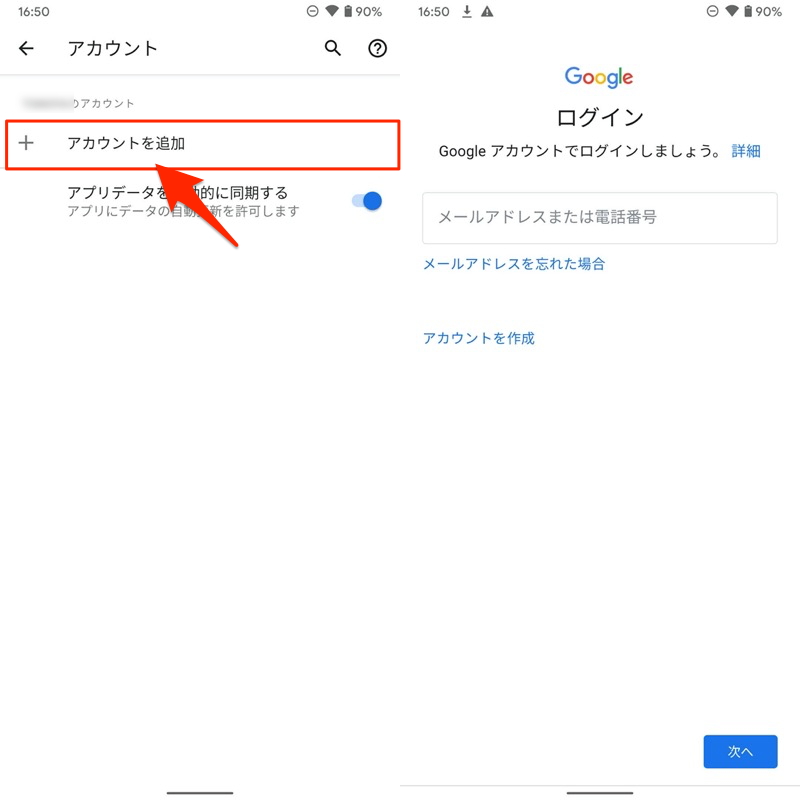The image size is (800, 800).
Task: Open the 詳細 link
Action: [746, 151]
